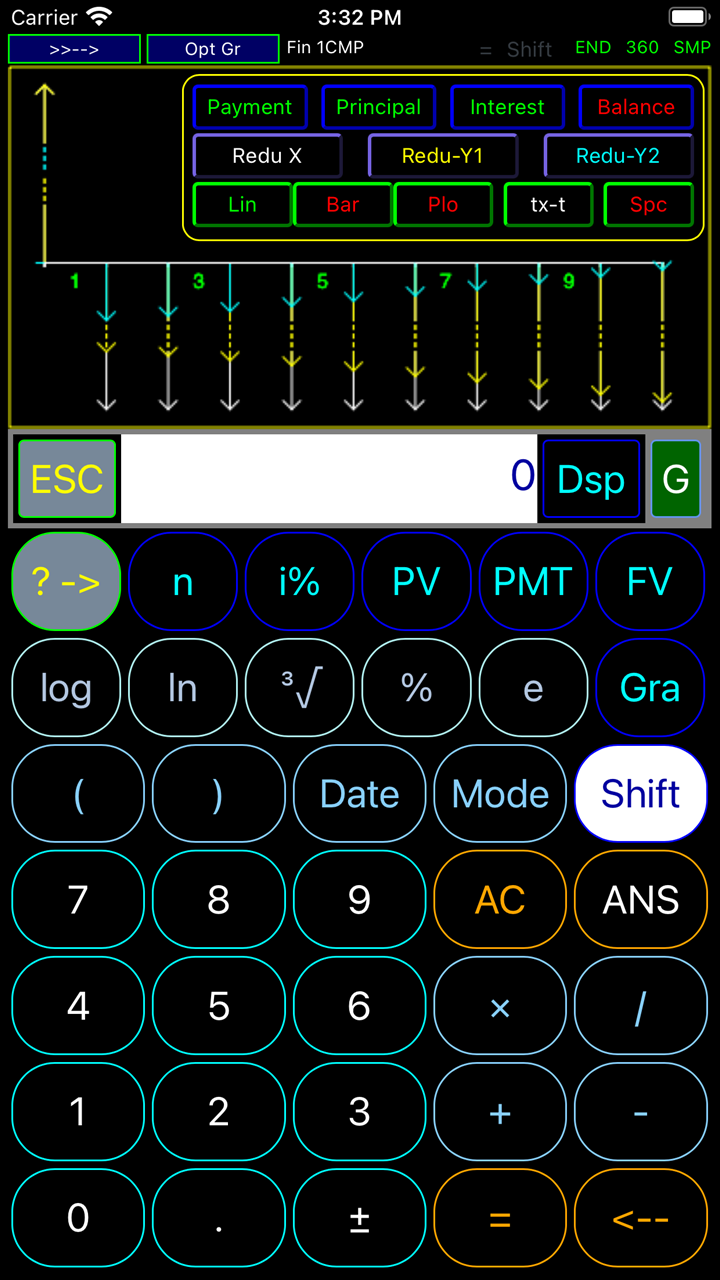The height and width of the screenshot is (1280, 720).
Task: Tap the cube root key
Action: (299, 688)
